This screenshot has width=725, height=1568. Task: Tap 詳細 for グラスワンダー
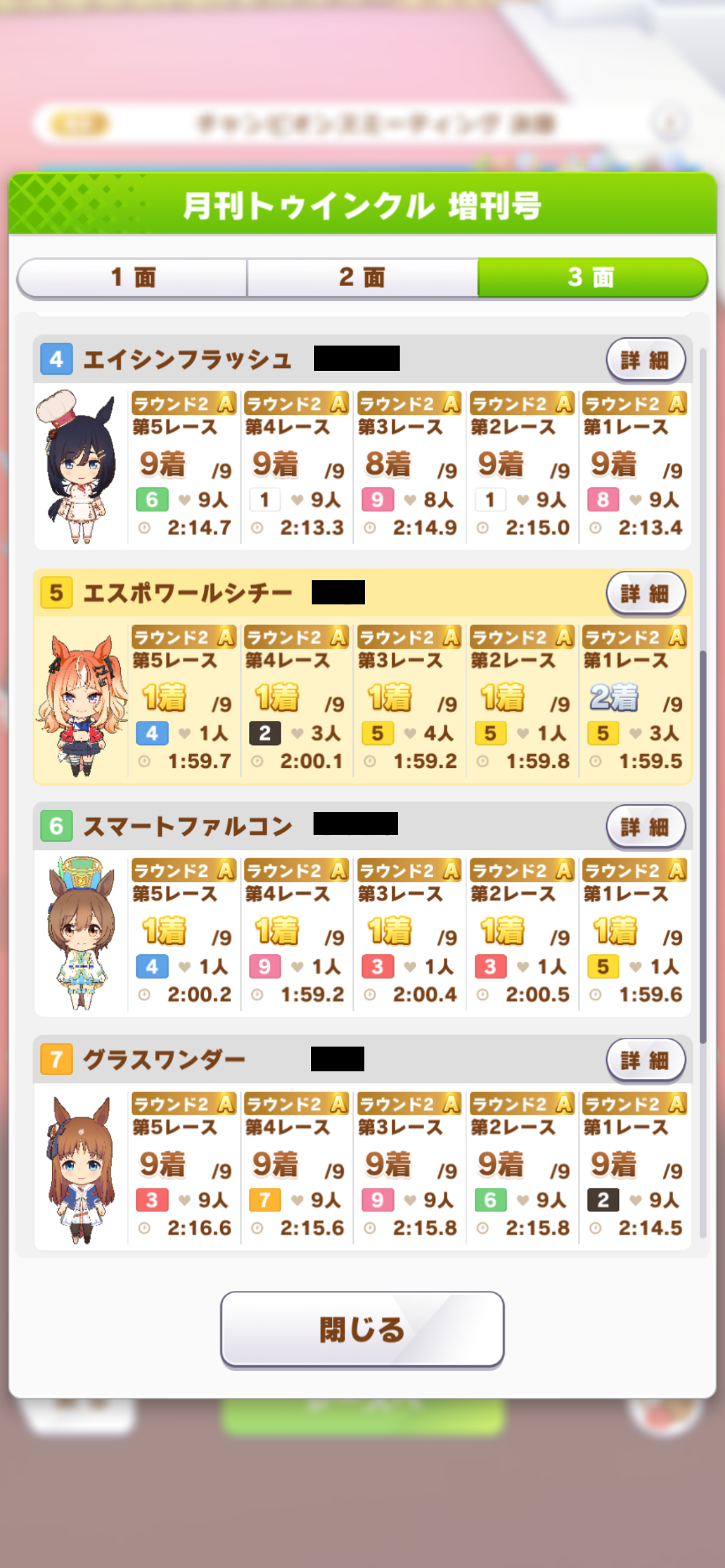645,1060
